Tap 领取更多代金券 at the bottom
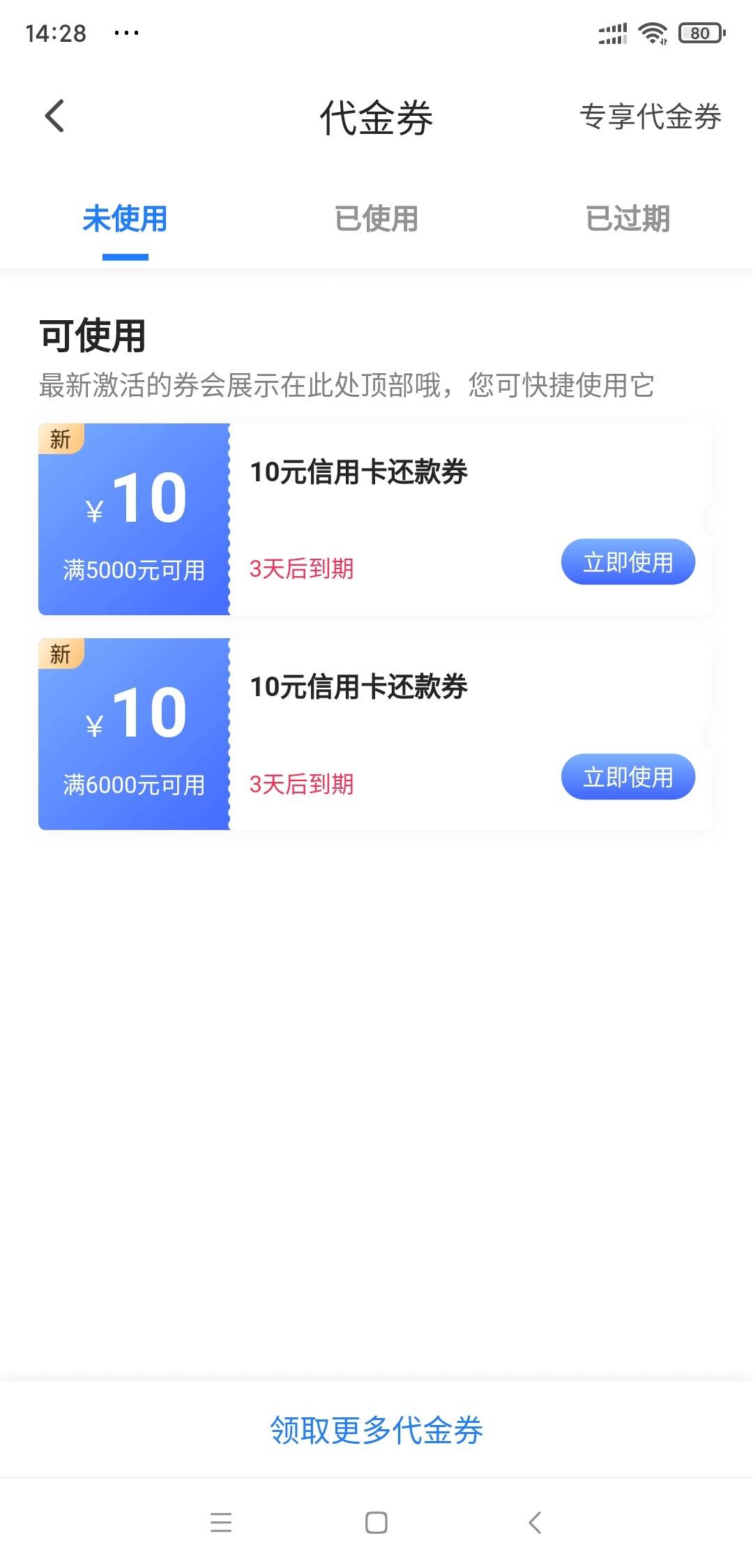 [376, 1430]
